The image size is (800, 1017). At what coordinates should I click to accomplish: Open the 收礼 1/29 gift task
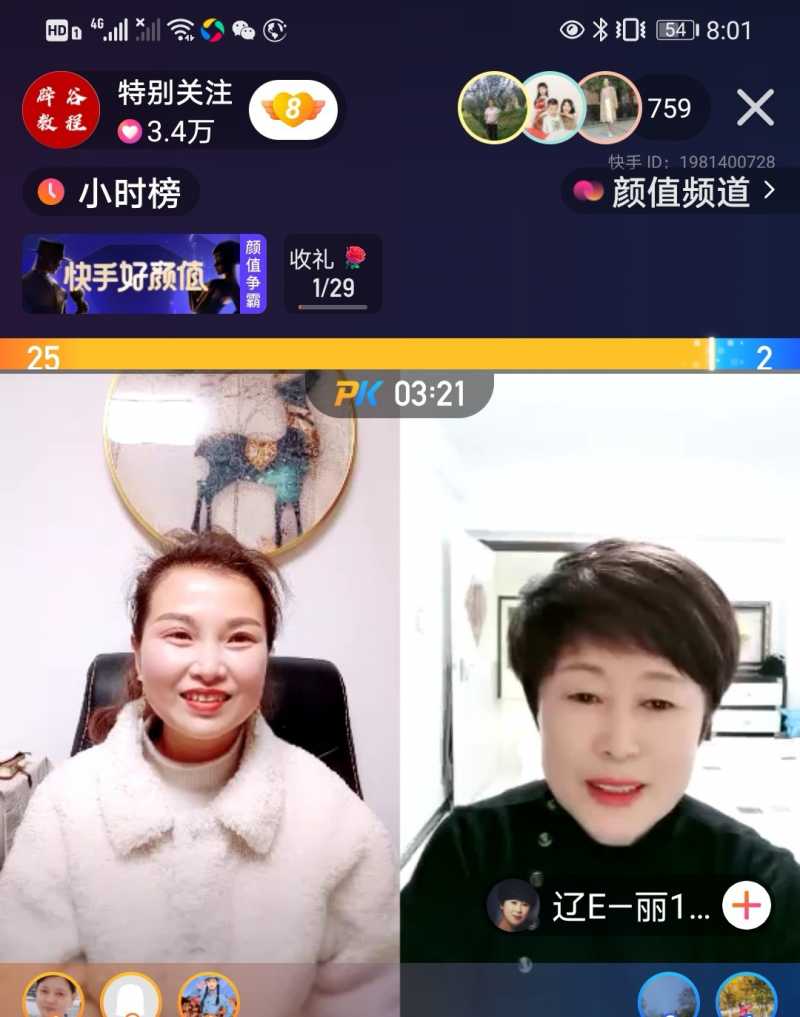(332, 274)
